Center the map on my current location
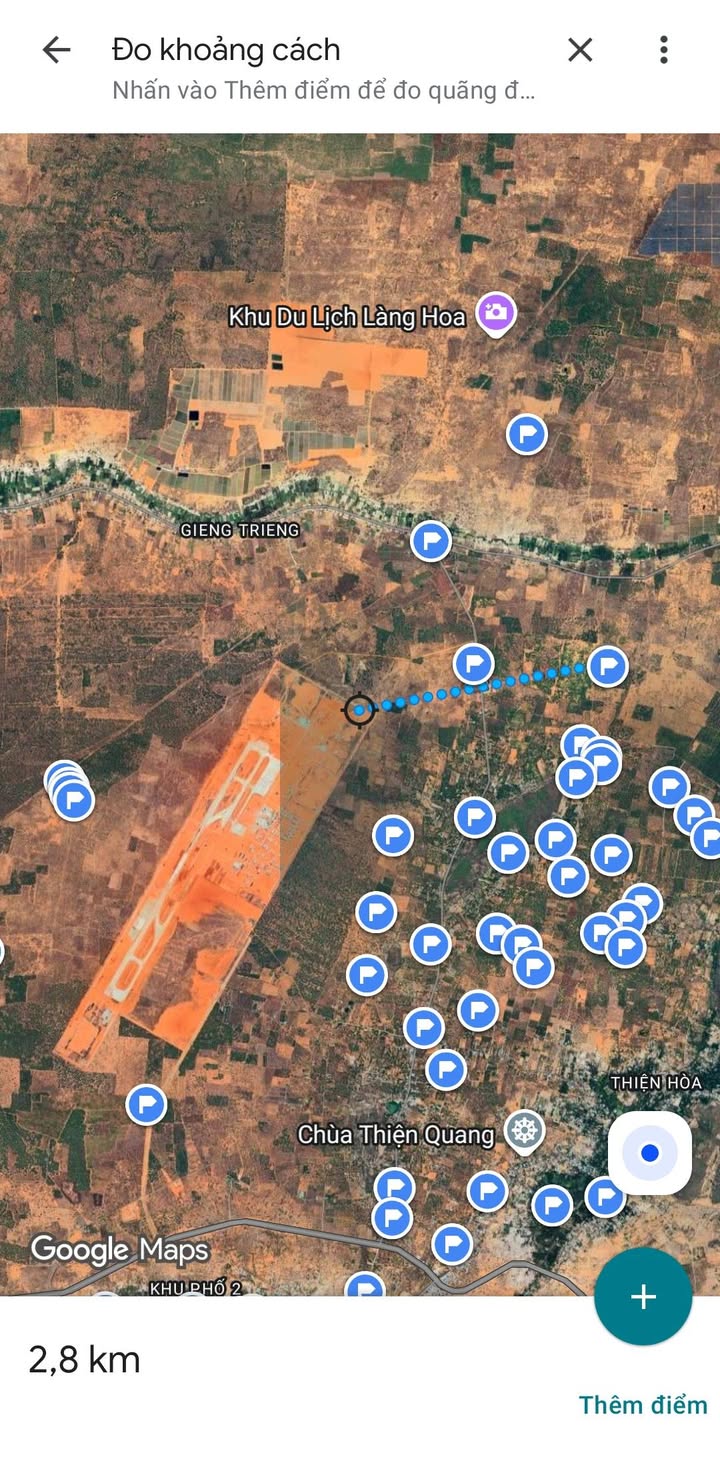 650,1153
